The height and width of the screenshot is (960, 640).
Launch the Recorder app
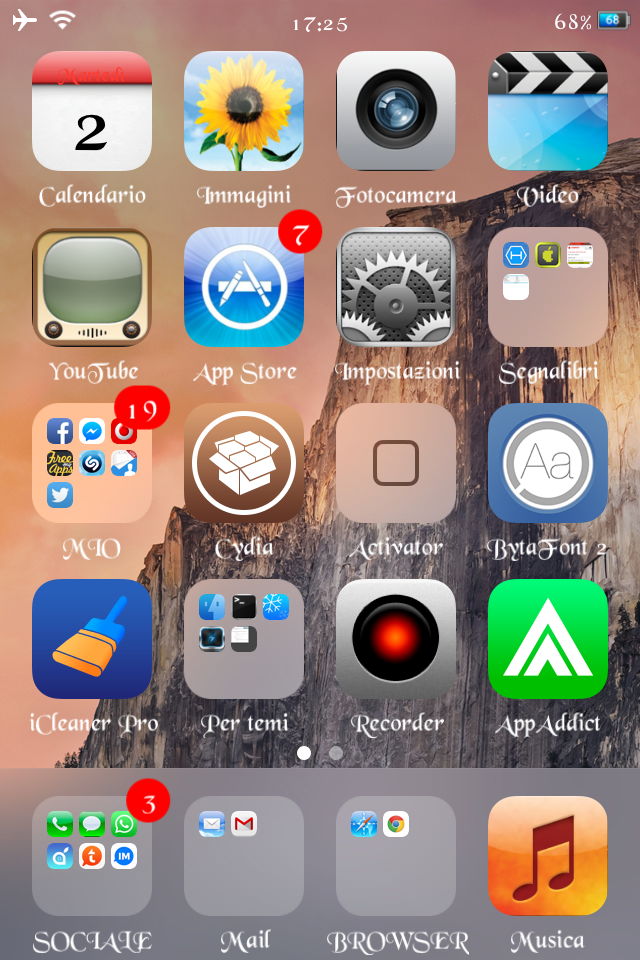tap(396, 639)
